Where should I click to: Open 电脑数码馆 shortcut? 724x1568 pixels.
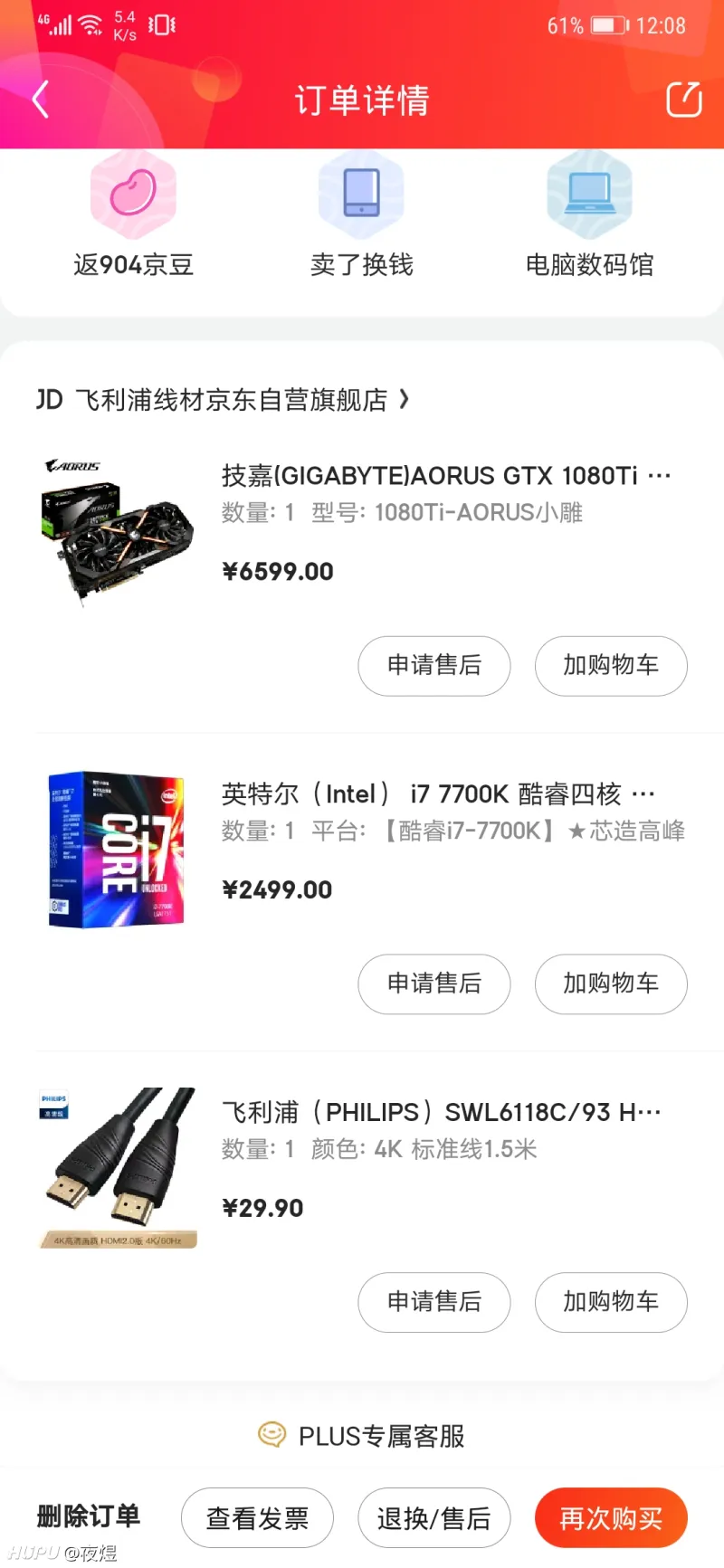(589, 217)
